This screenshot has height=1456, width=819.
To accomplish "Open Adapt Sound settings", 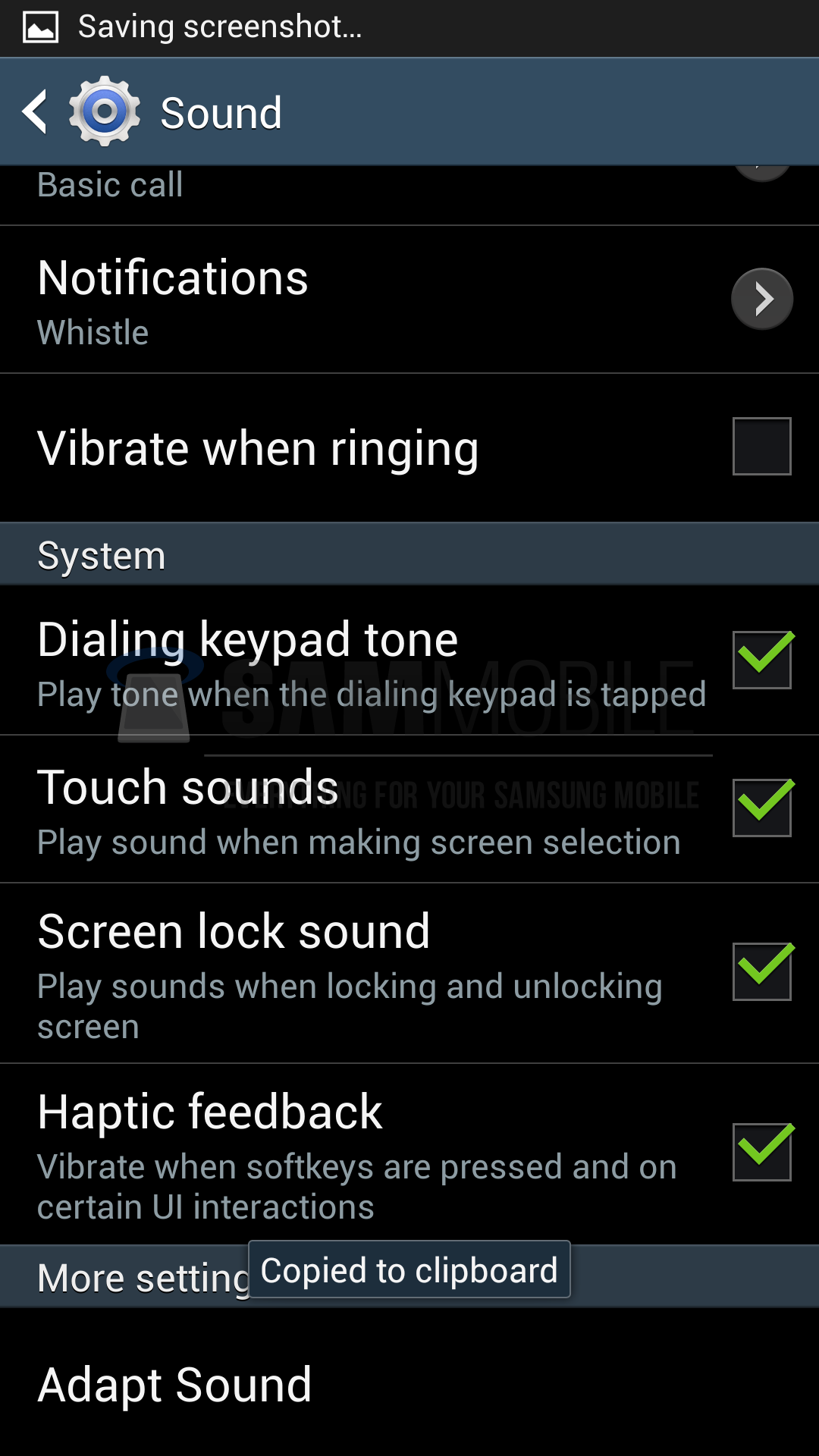I will pos(174,1385).
